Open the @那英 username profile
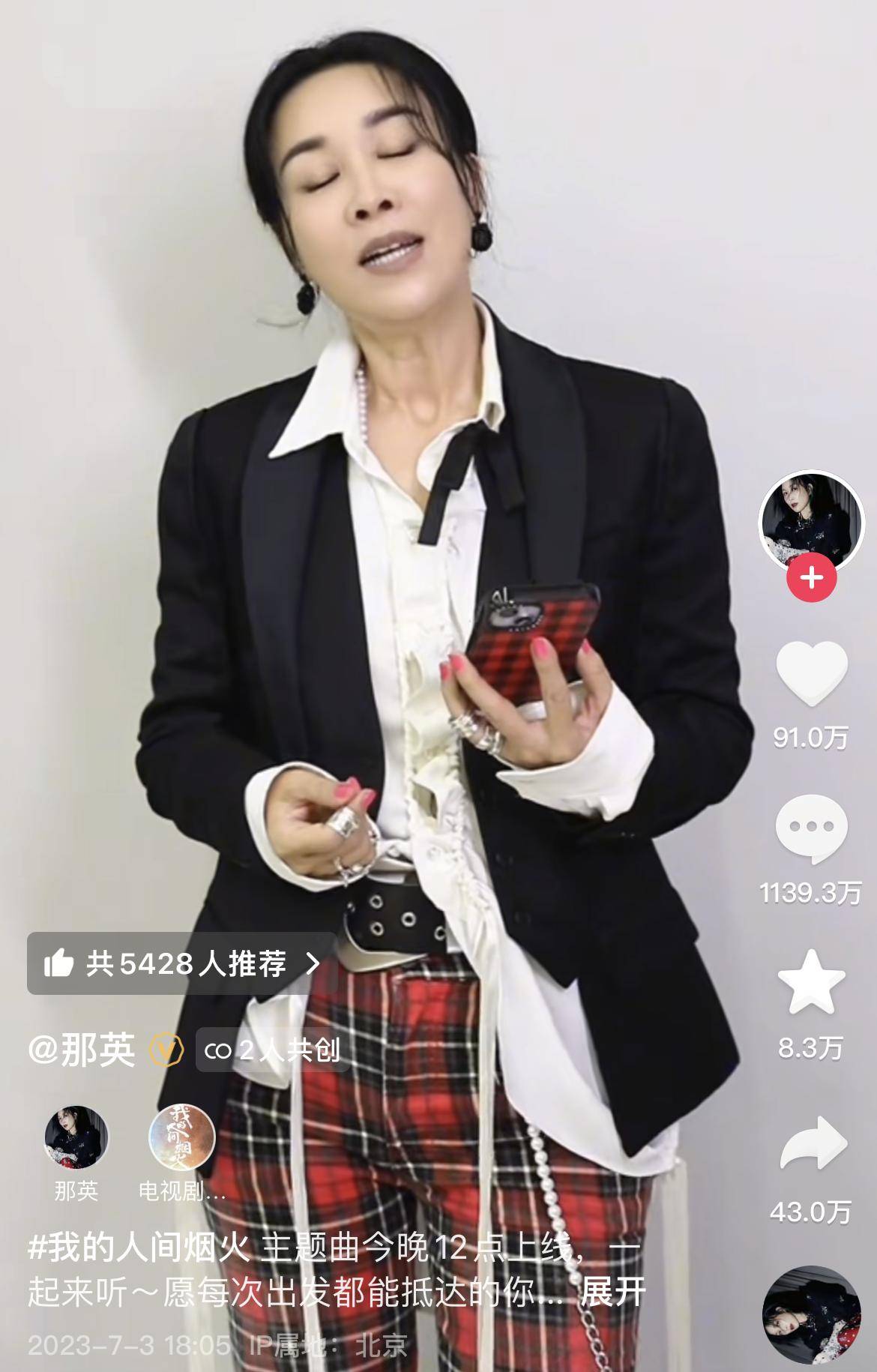The width and height of the screenshot is (877, 1372). tap(82, 1049)
